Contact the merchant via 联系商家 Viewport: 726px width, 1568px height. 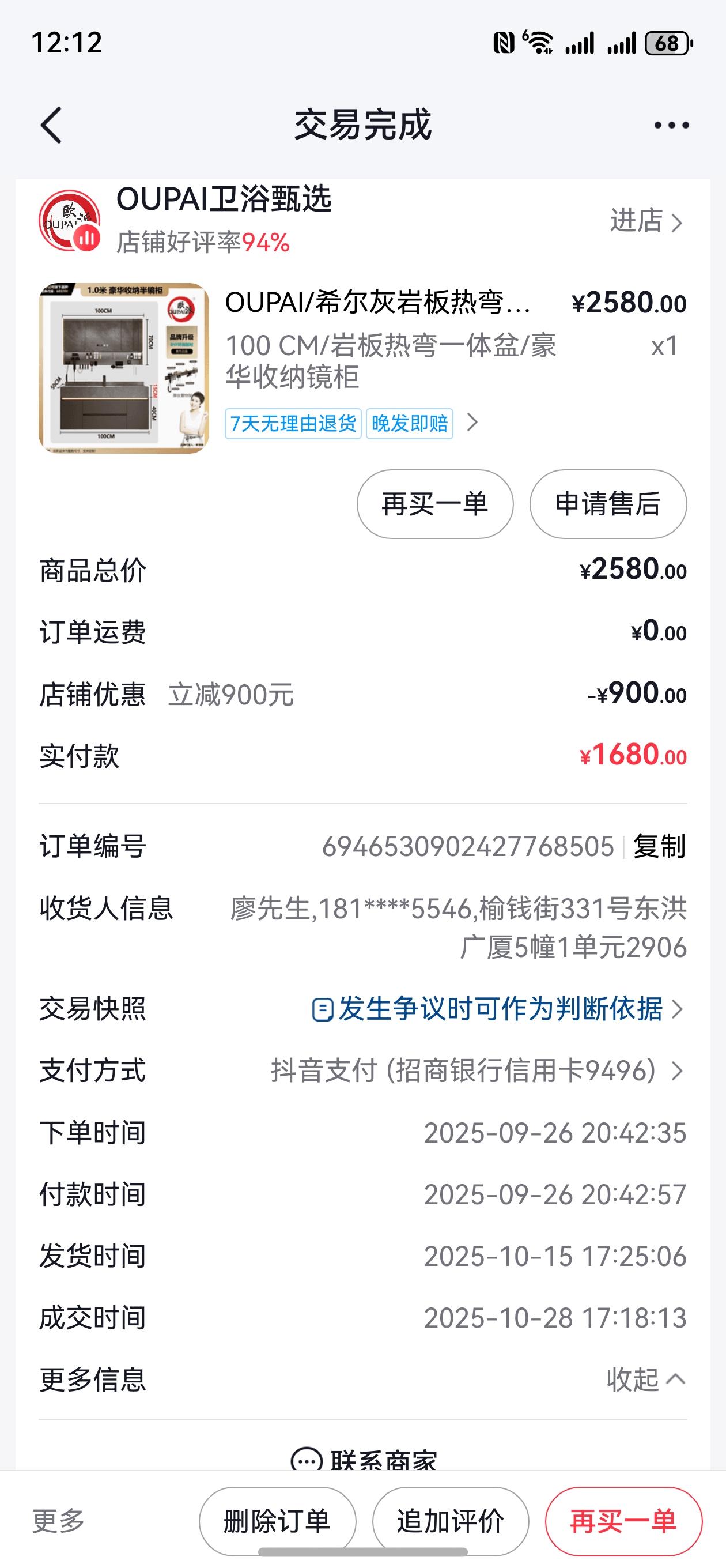click(364, 1460)
